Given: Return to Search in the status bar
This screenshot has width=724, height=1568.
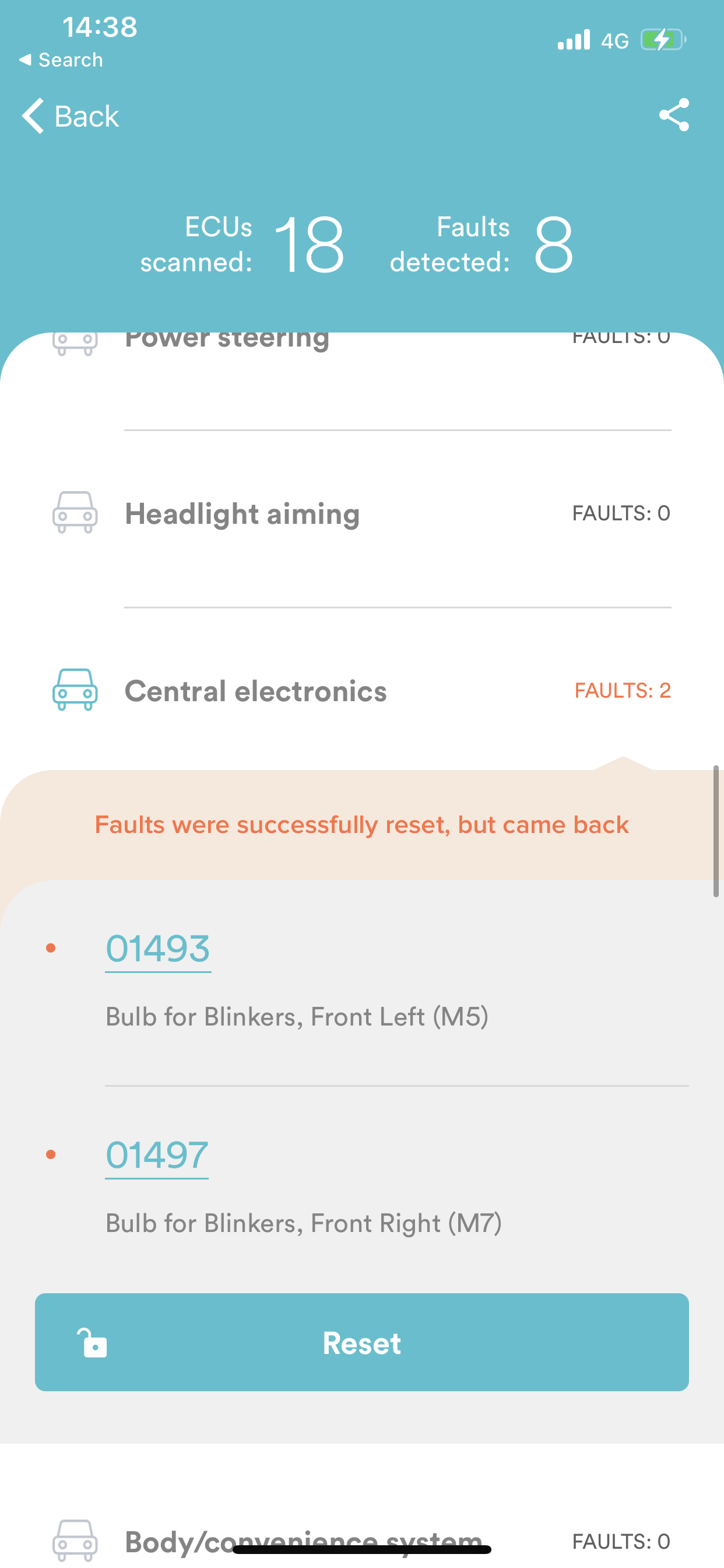Looking at the screenshot, I should tap(61, 60).
